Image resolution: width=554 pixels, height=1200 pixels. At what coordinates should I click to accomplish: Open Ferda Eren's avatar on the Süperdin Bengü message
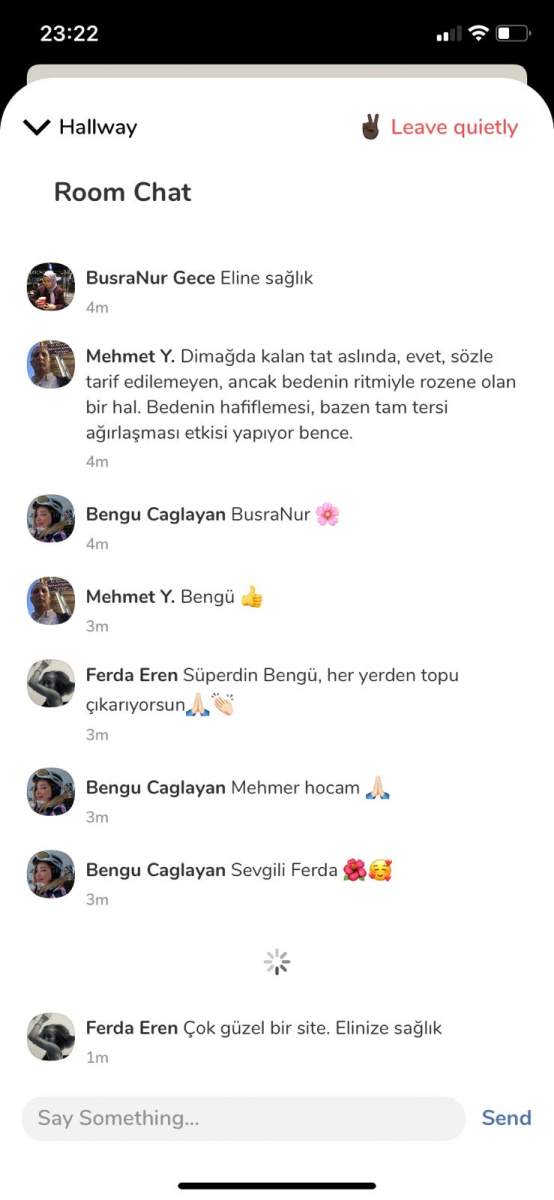pos(51,684)
